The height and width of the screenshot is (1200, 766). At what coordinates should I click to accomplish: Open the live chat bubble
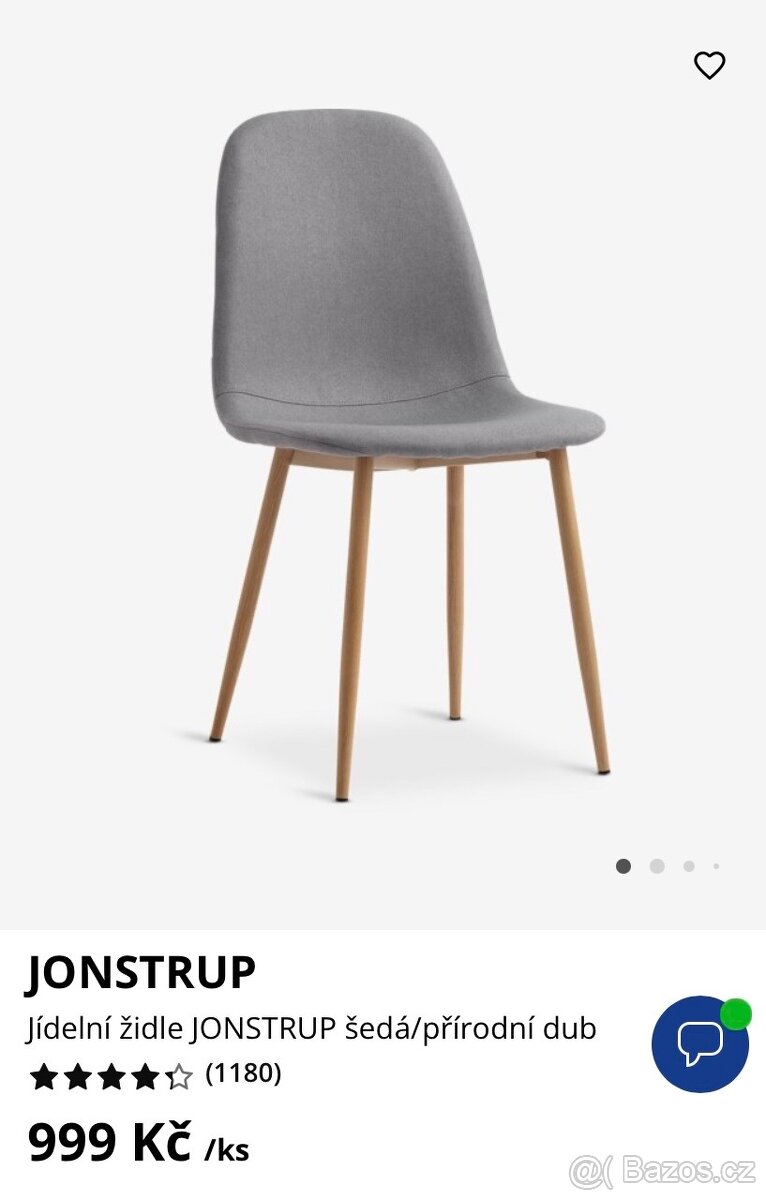tap(700, 1044)
